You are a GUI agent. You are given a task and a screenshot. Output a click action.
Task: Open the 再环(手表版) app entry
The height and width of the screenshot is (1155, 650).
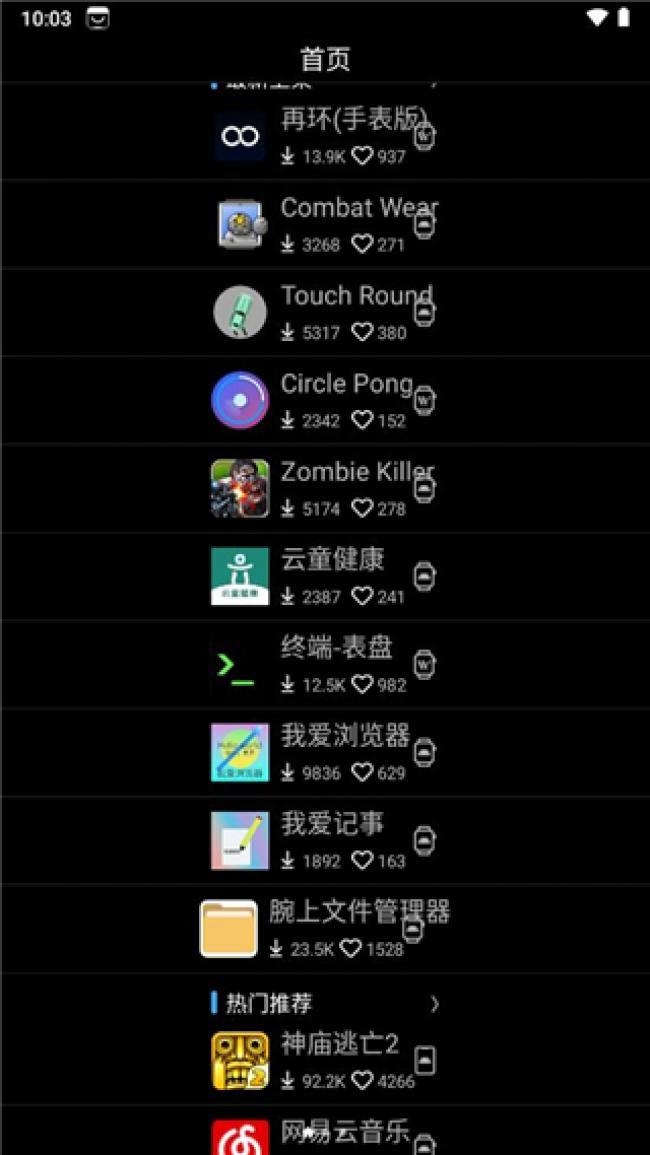[325, 136]
